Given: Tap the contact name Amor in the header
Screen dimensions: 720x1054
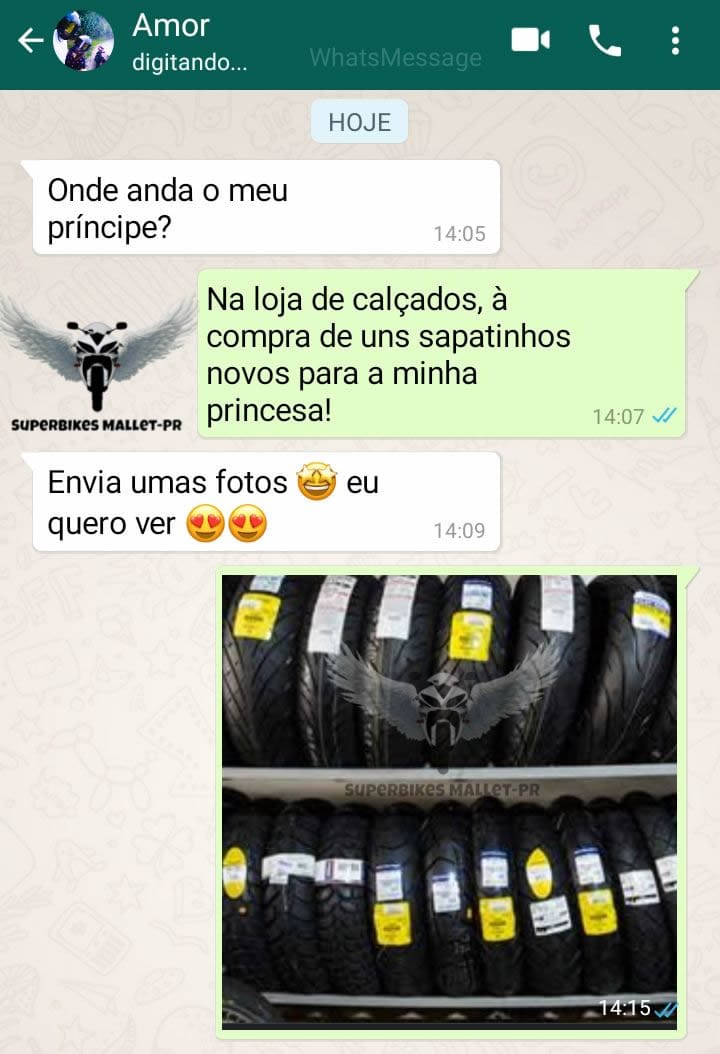Looking at the screenshot, I should click(x=171, y=26).
